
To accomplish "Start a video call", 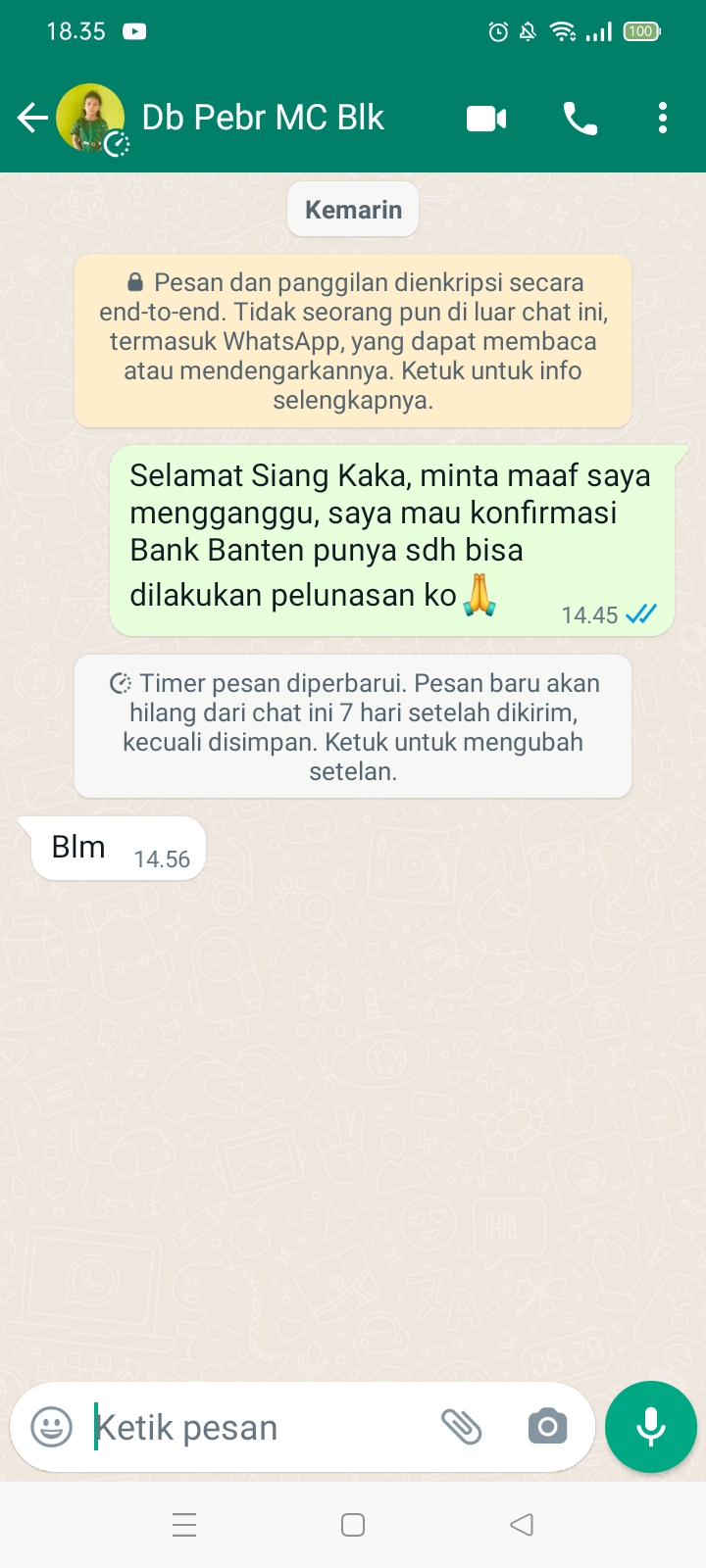I will [486, 119].
